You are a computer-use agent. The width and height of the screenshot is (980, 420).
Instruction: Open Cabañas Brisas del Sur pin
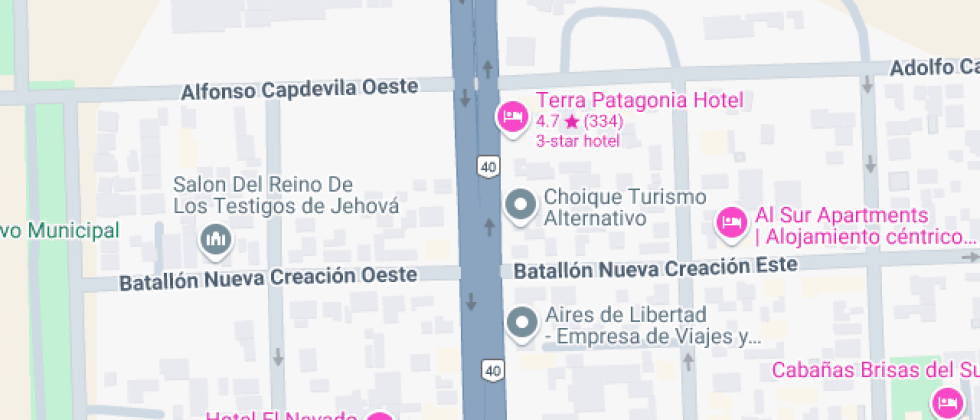pos(945,403)
